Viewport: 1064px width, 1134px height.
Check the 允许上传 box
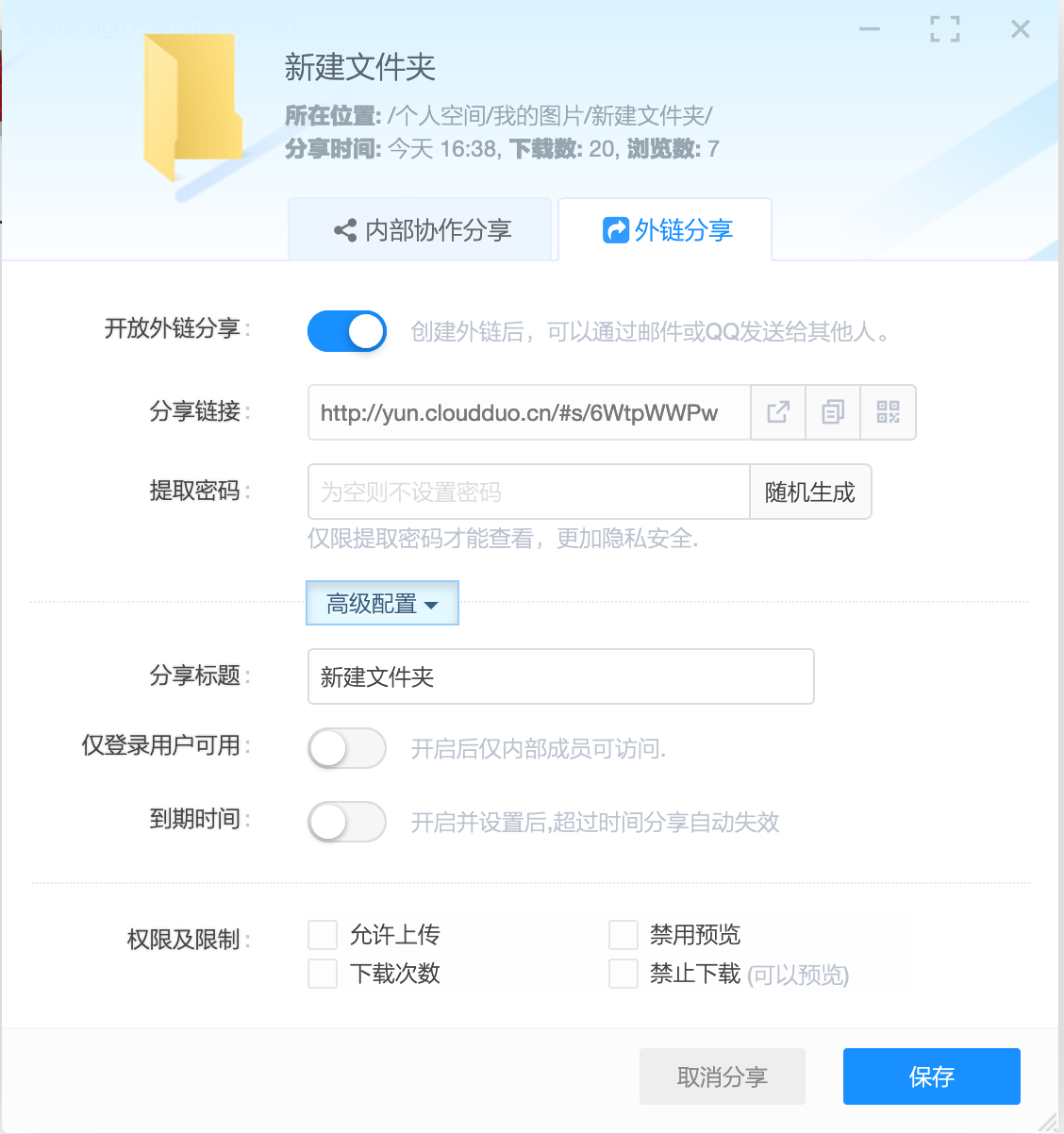click(x=323, y=935)
